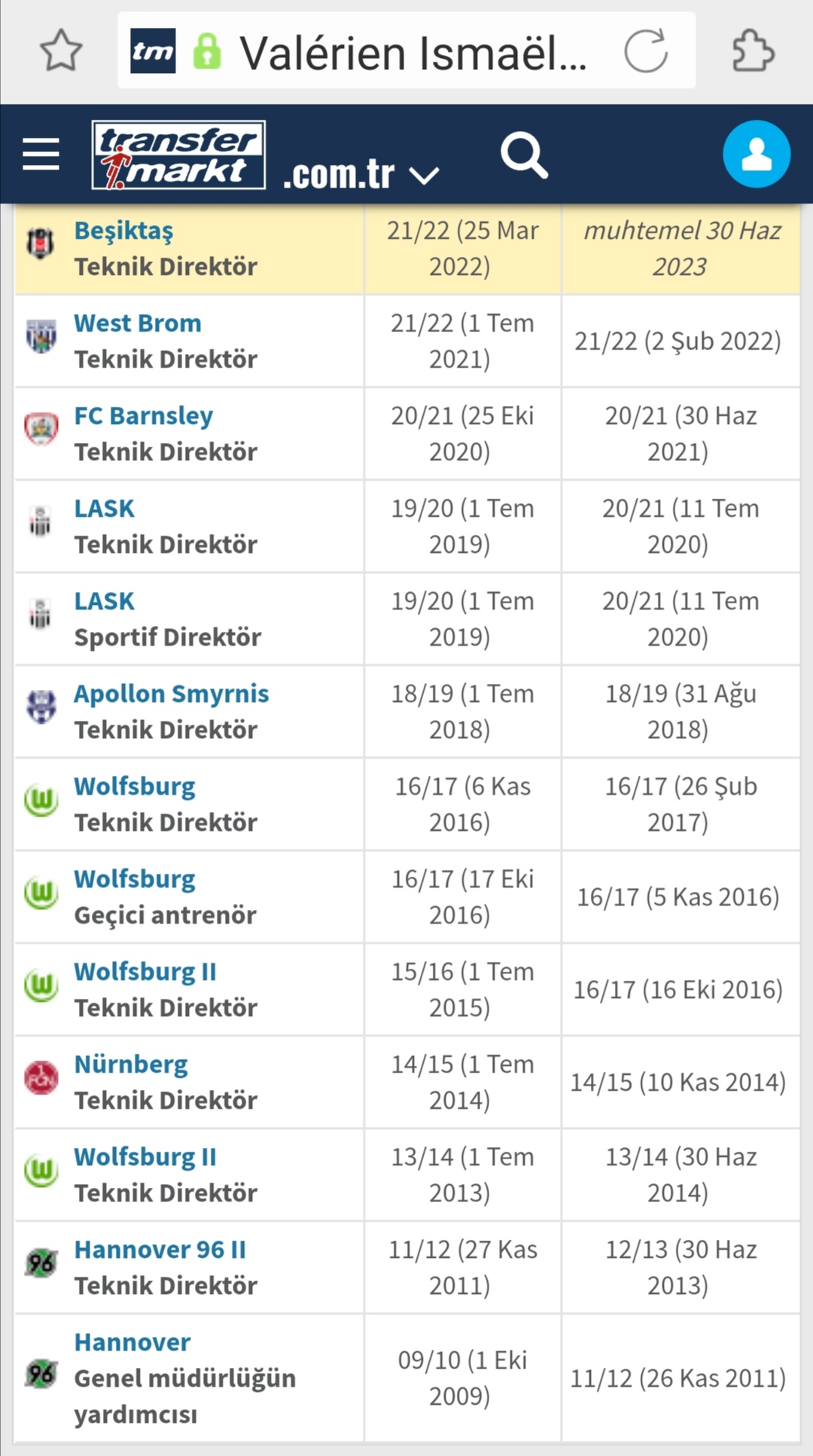Open Hannover in the Genel müdürlüğün yardımcısı row
The width and height of the screenshot is (813, 1456).
[132, 1342]
